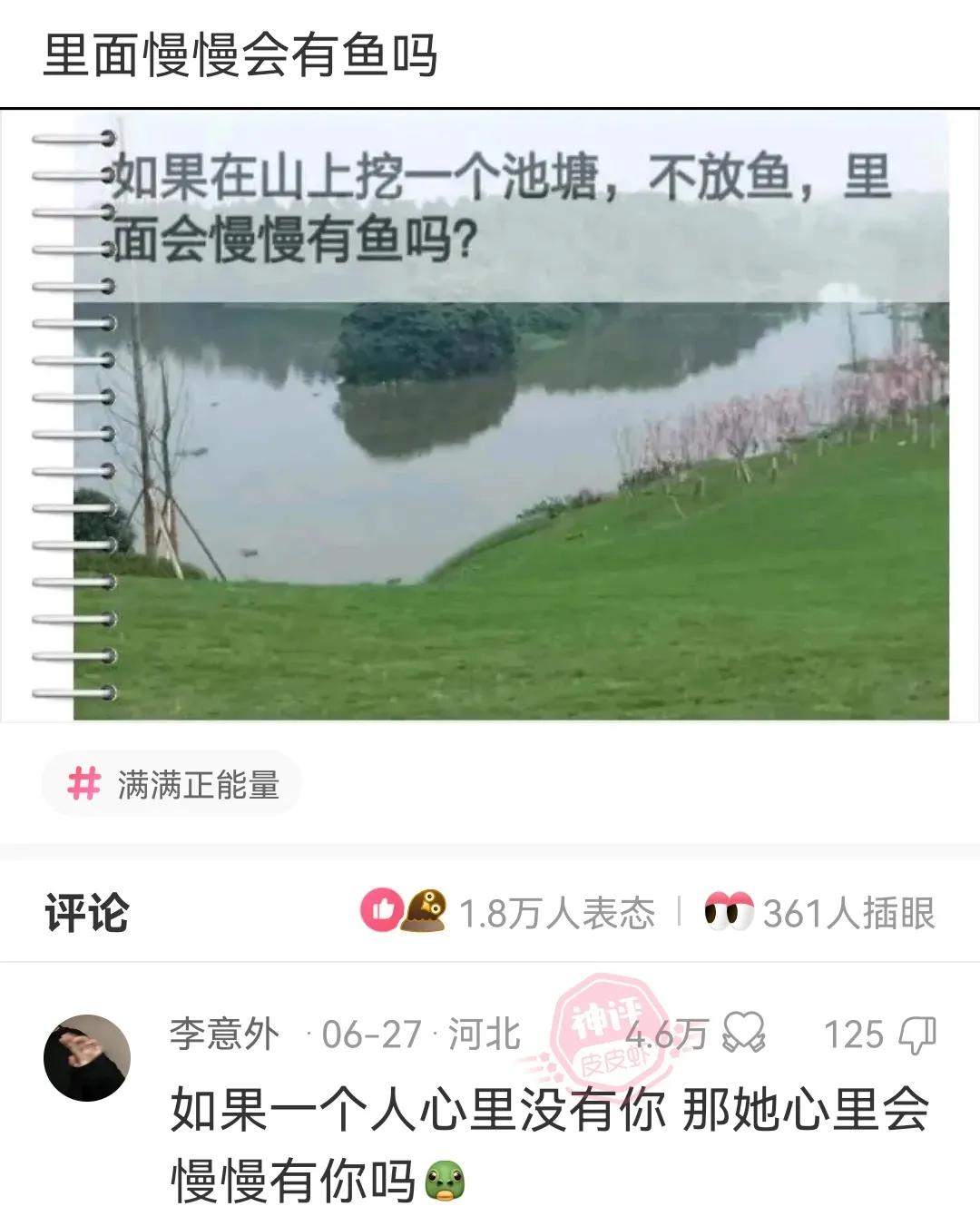The width and height of the screenshot is (980, 1226).
Task: Click the 神评皮皮虾 watermark stamp
Action: (x=606, y=1030)
